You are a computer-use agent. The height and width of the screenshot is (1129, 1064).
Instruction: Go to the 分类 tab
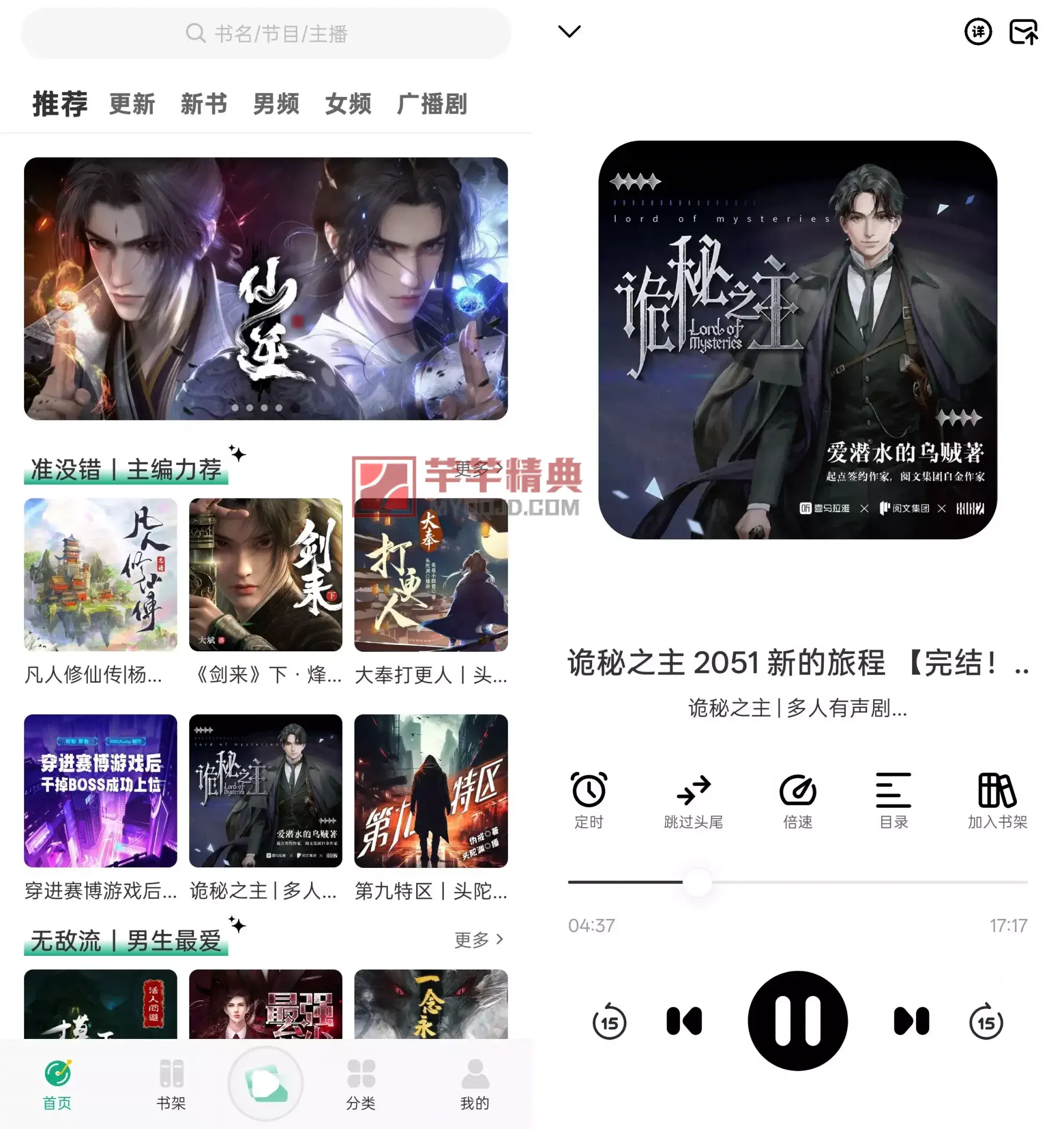361,1084
